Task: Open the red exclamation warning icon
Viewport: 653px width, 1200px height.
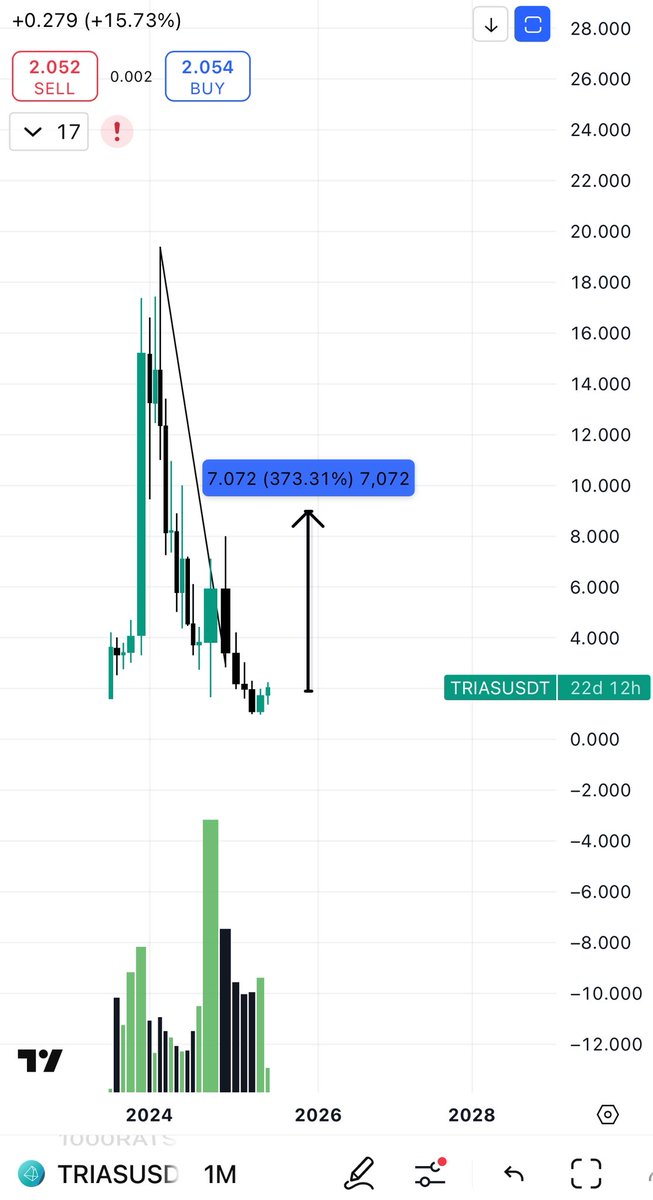Action: (118, 131)
